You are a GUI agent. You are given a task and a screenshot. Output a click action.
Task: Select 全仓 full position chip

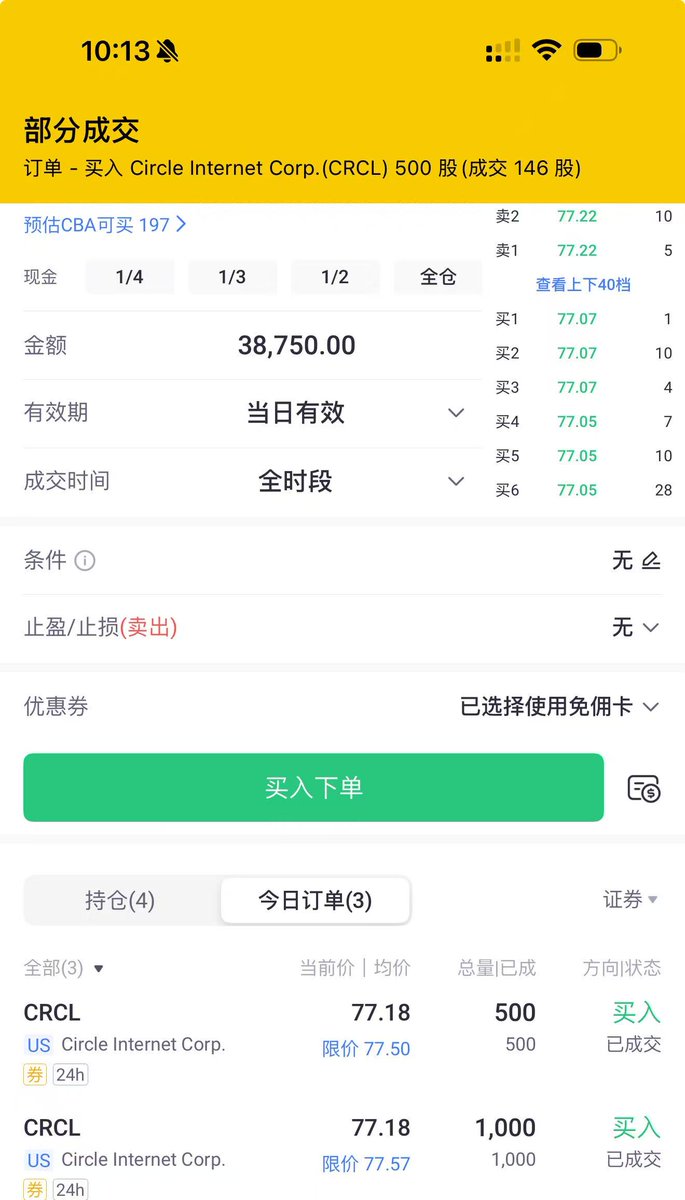click(x=437, y=277)
